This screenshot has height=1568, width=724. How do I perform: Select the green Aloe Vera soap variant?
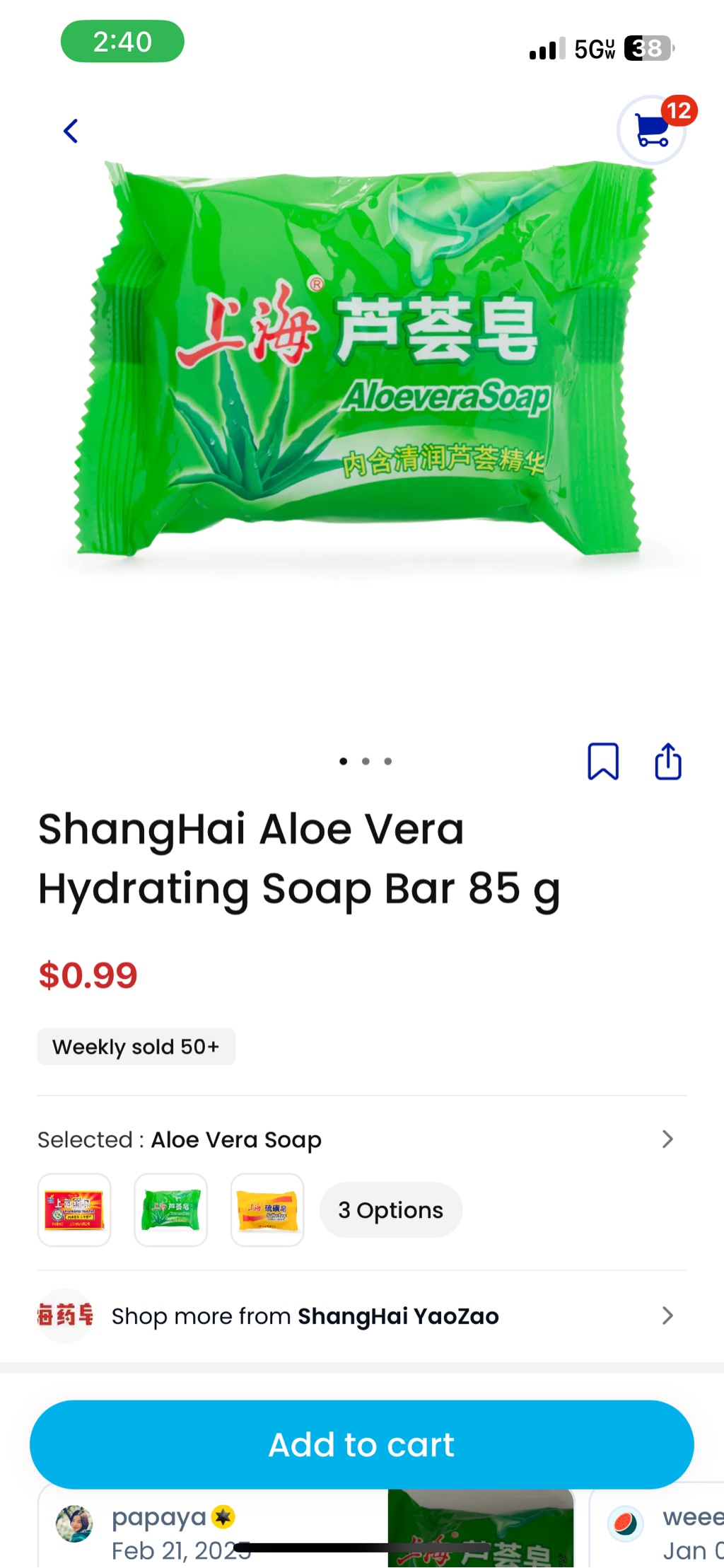[x=170, y=1210]
